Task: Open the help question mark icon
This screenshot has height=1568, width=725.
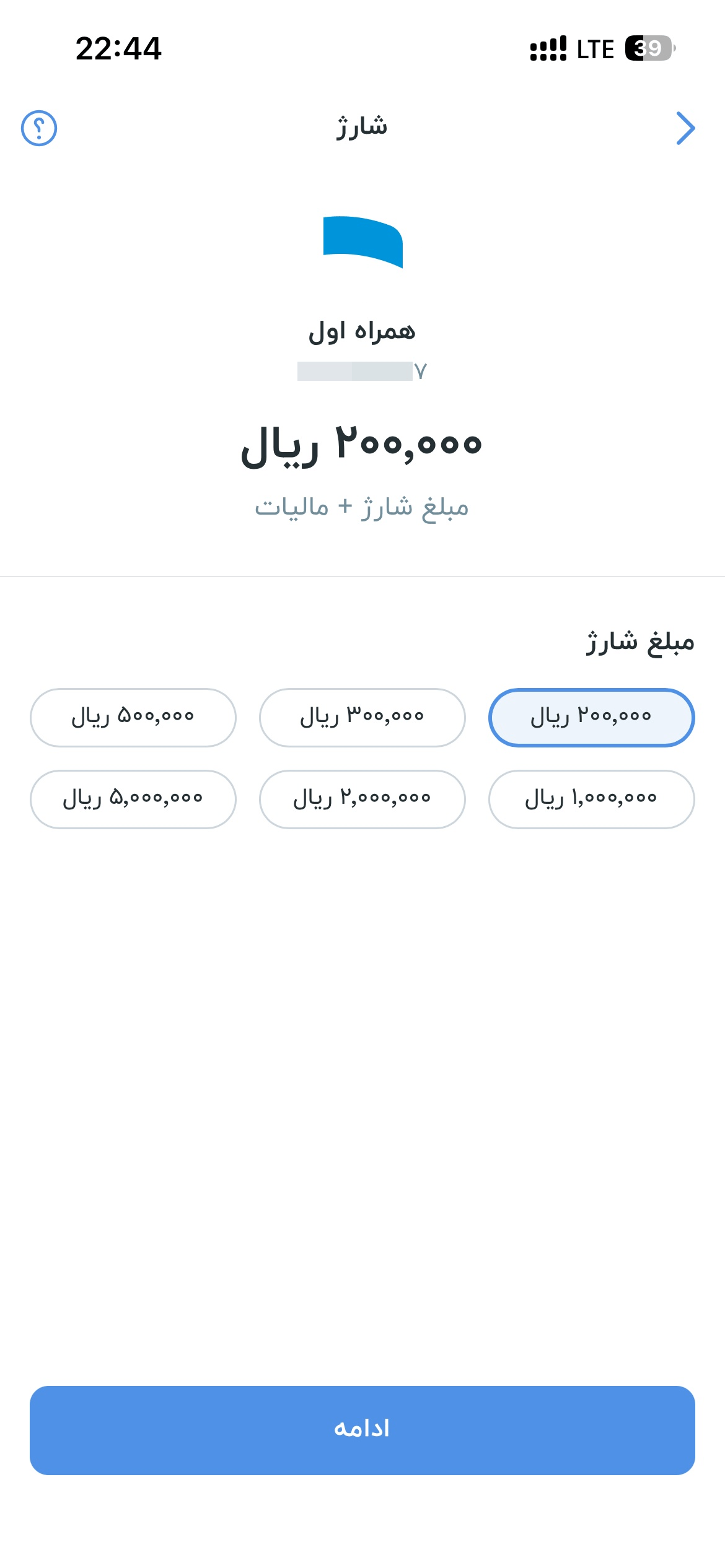Action: (x=39, y=128)
